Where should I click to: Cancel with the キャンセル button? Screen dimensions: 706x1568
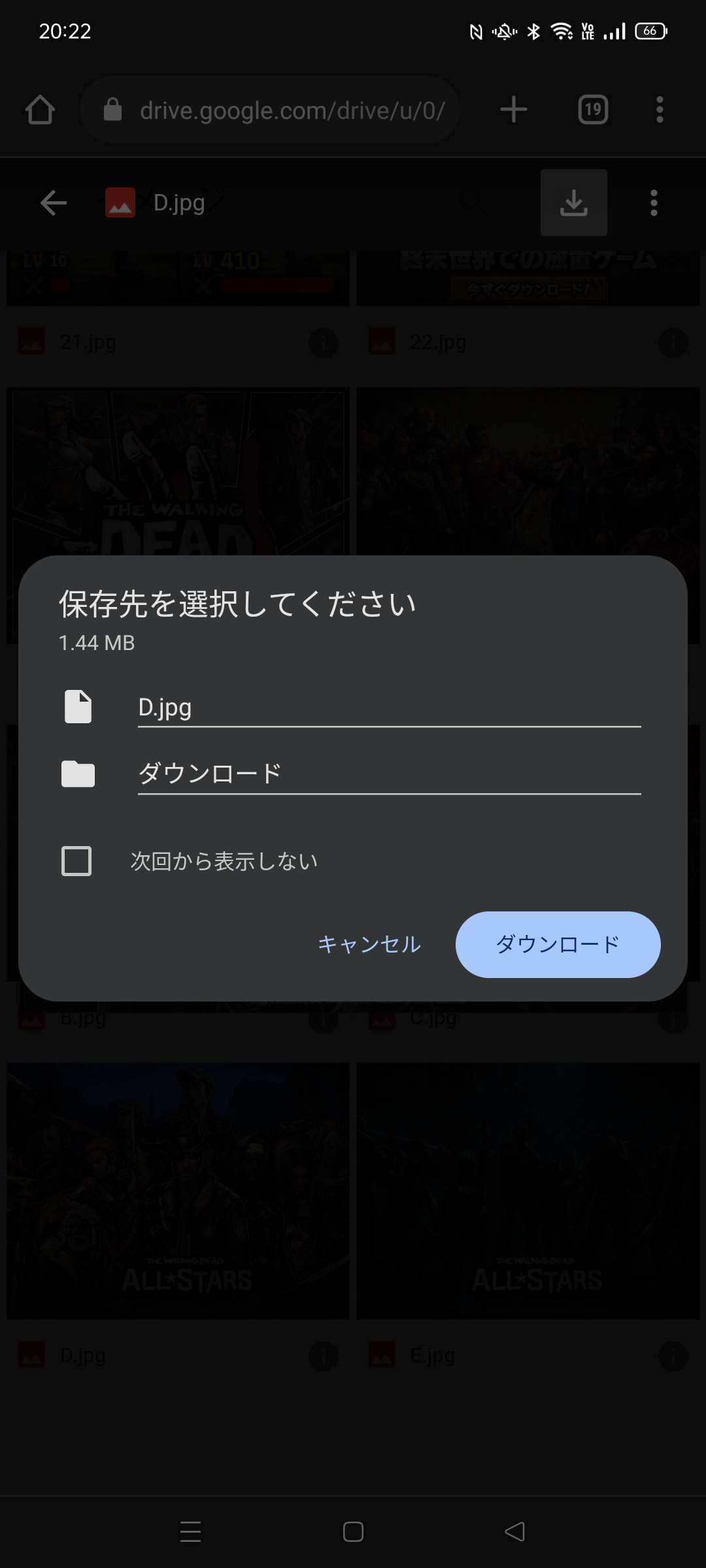click(x=369, y=944)
